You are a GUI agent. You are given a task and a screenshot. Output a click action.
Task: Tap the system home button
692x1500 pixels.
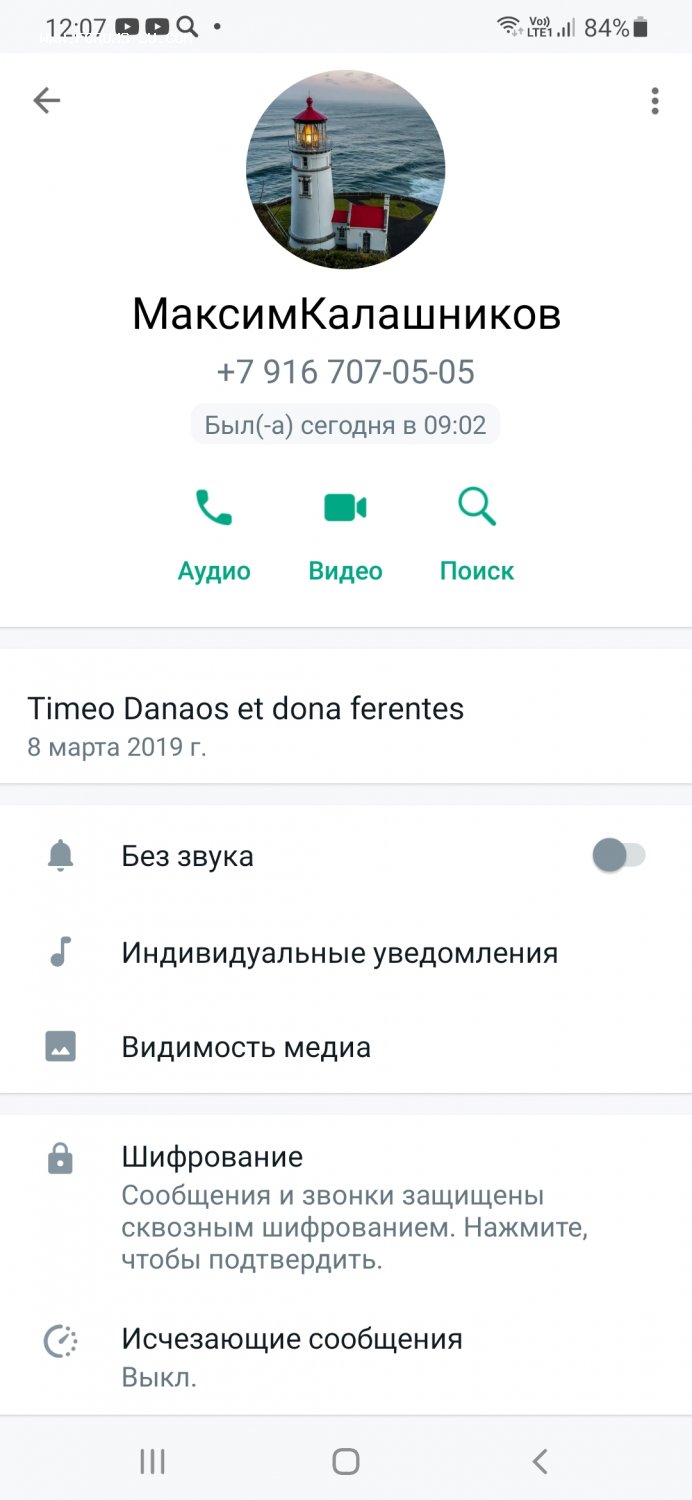point(346,1461)
